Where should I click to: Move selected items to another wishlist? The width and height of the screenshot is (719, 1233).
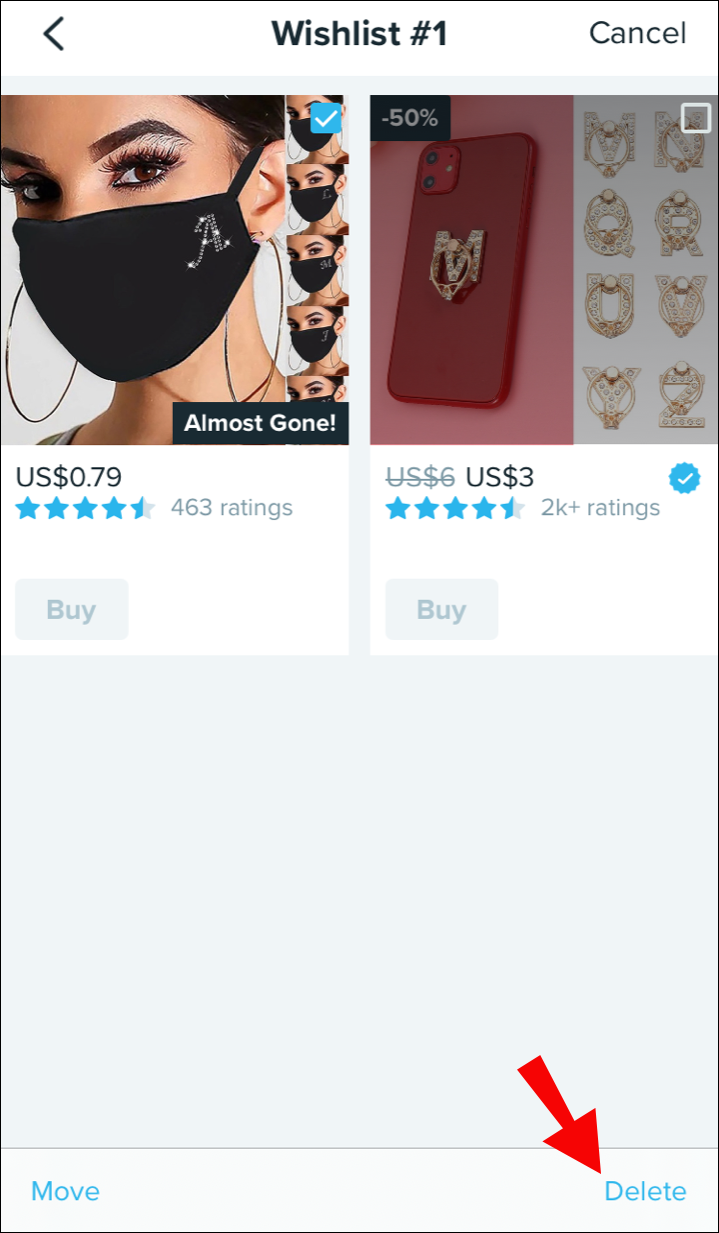point(65,1191)
